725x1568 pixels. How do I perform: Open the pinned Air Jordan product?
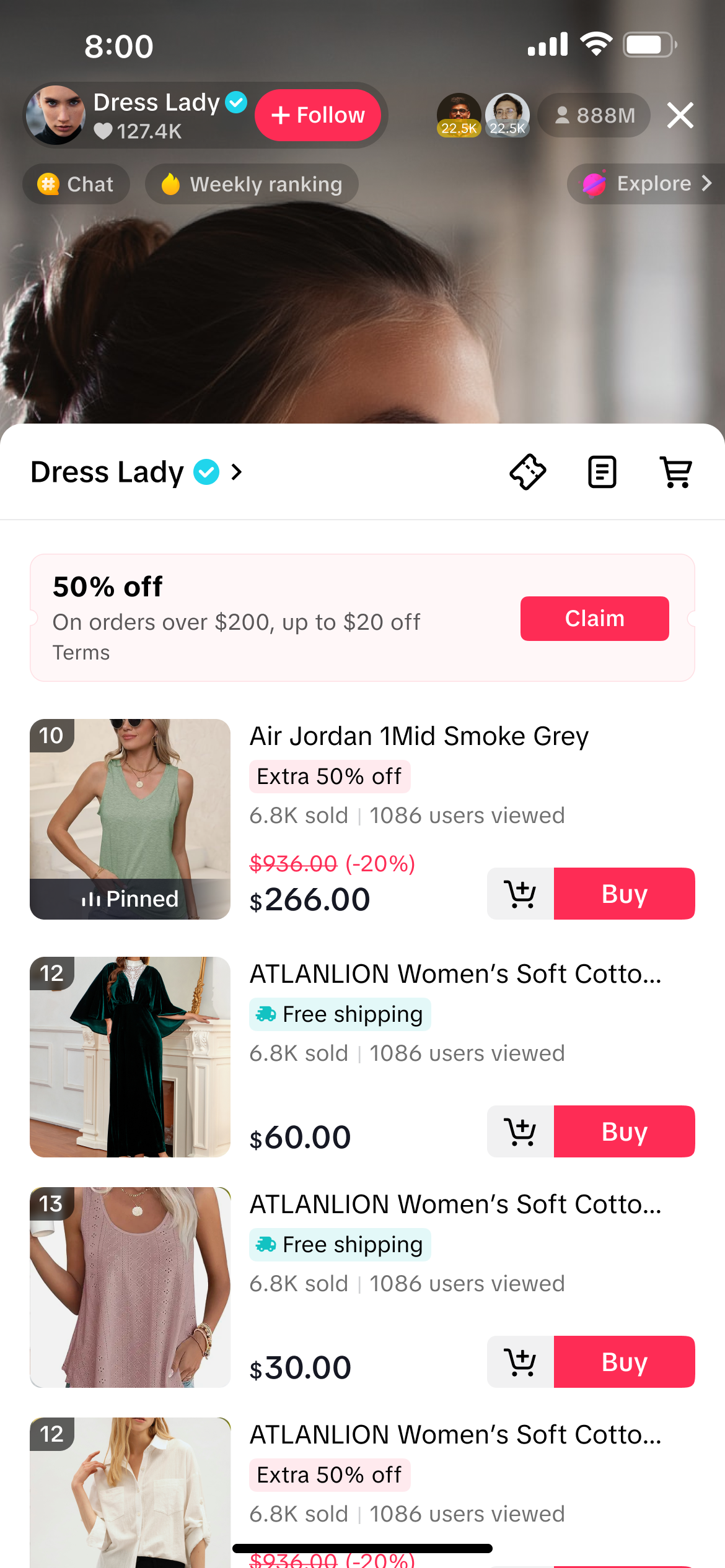click(130, 819)
